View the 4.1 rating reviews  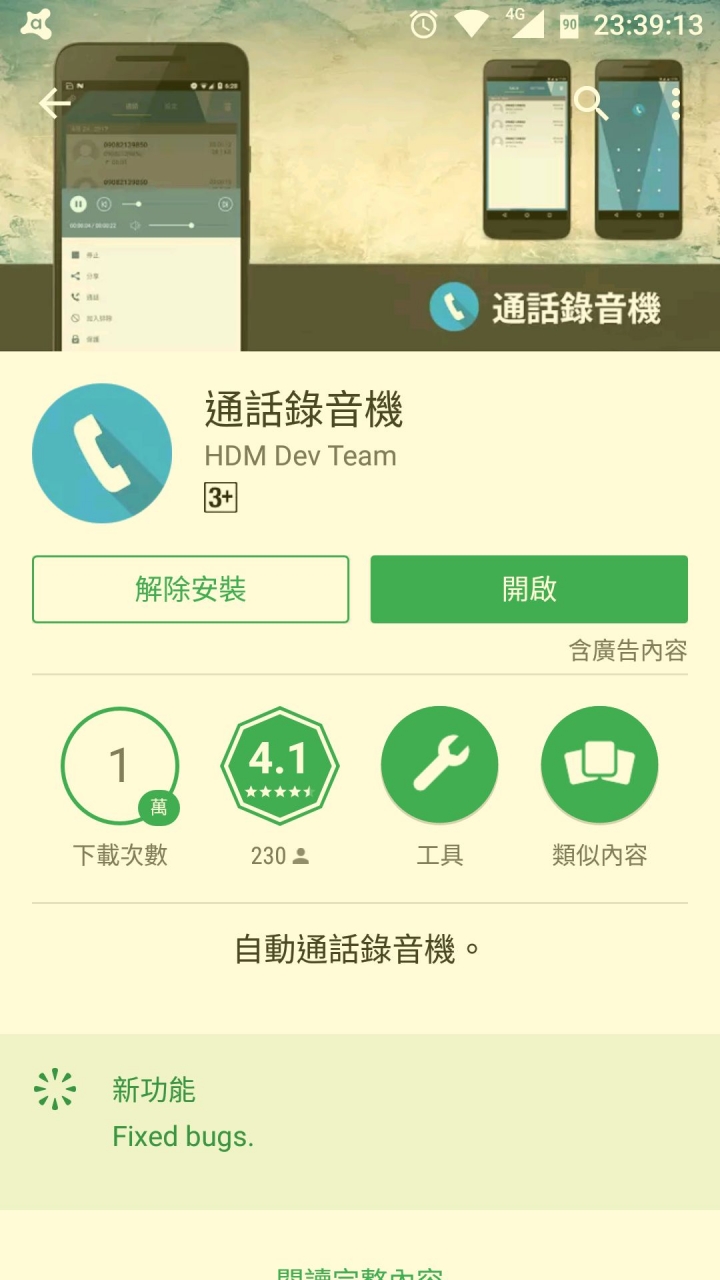(280, 766)
